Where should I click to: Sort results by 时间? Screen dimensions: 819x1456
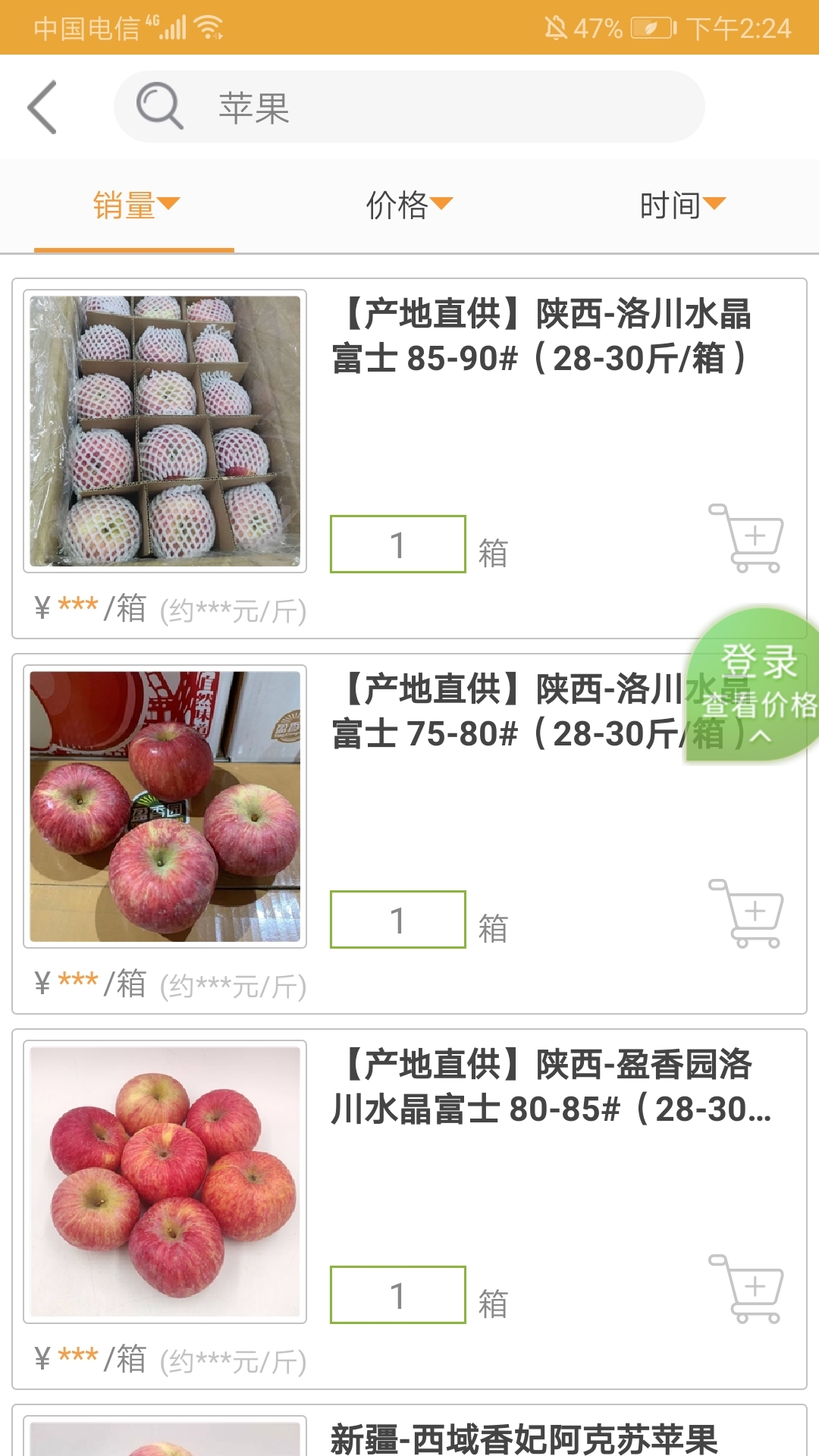(x=681, y=205)
